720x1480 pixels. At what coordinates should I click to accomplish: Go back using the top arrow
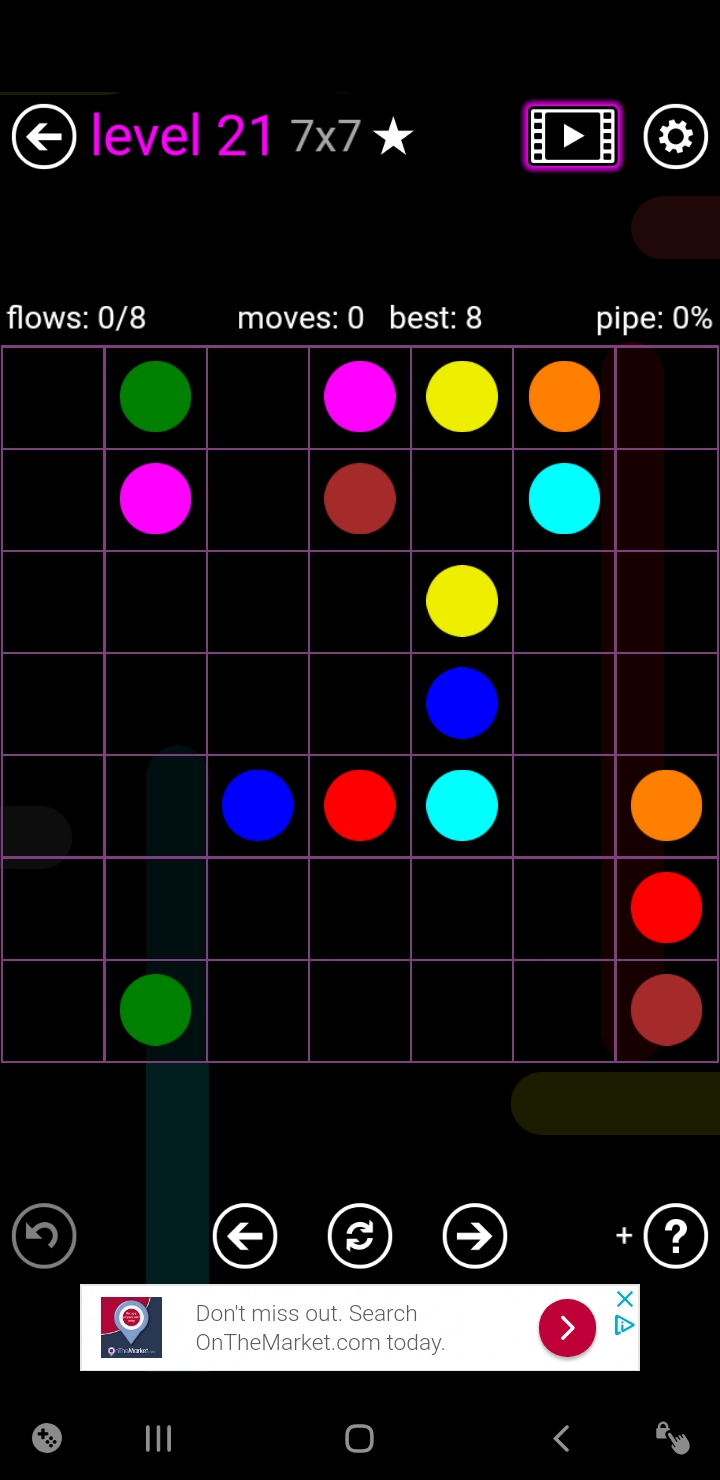pos(44,136)
